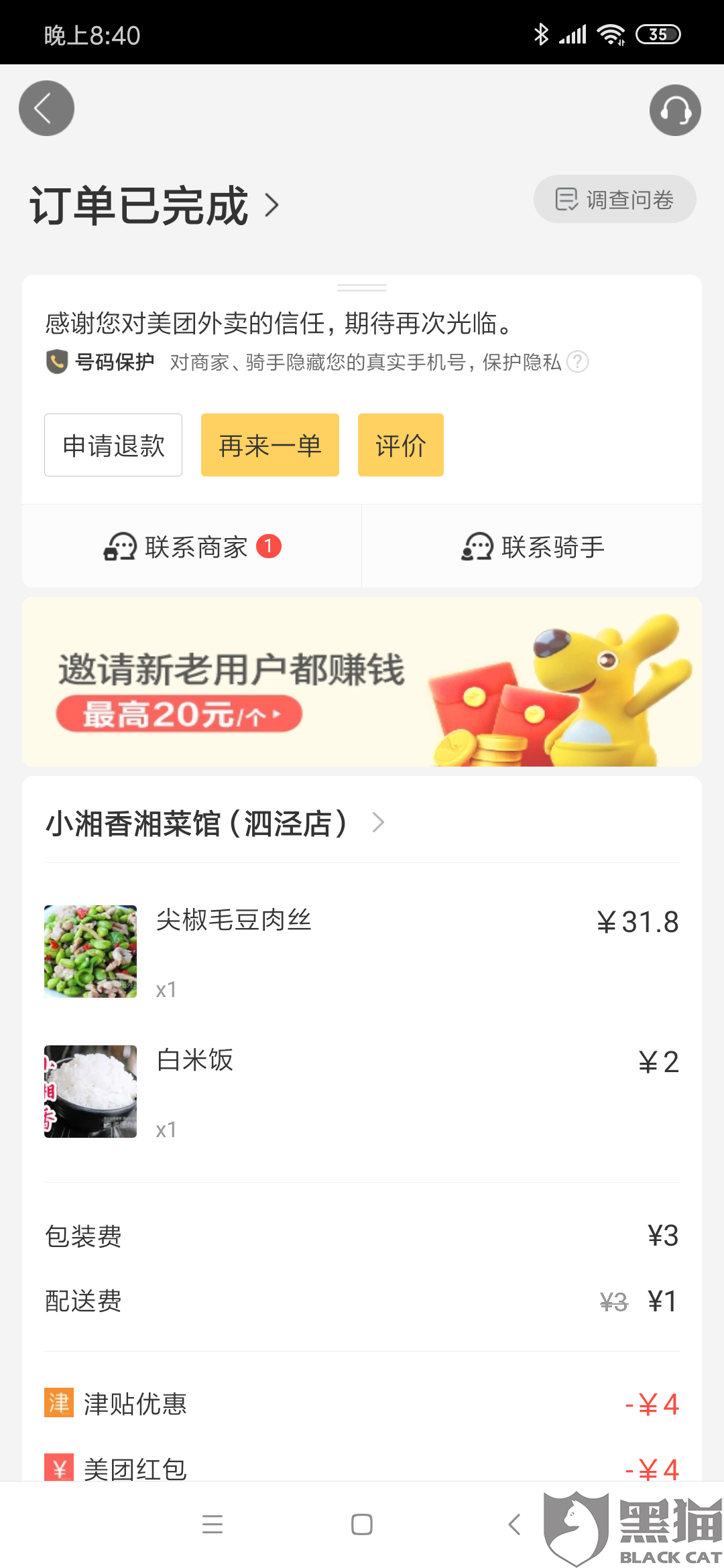
Task: Expand the 订单已完成 order status
Action: [154, 205]
